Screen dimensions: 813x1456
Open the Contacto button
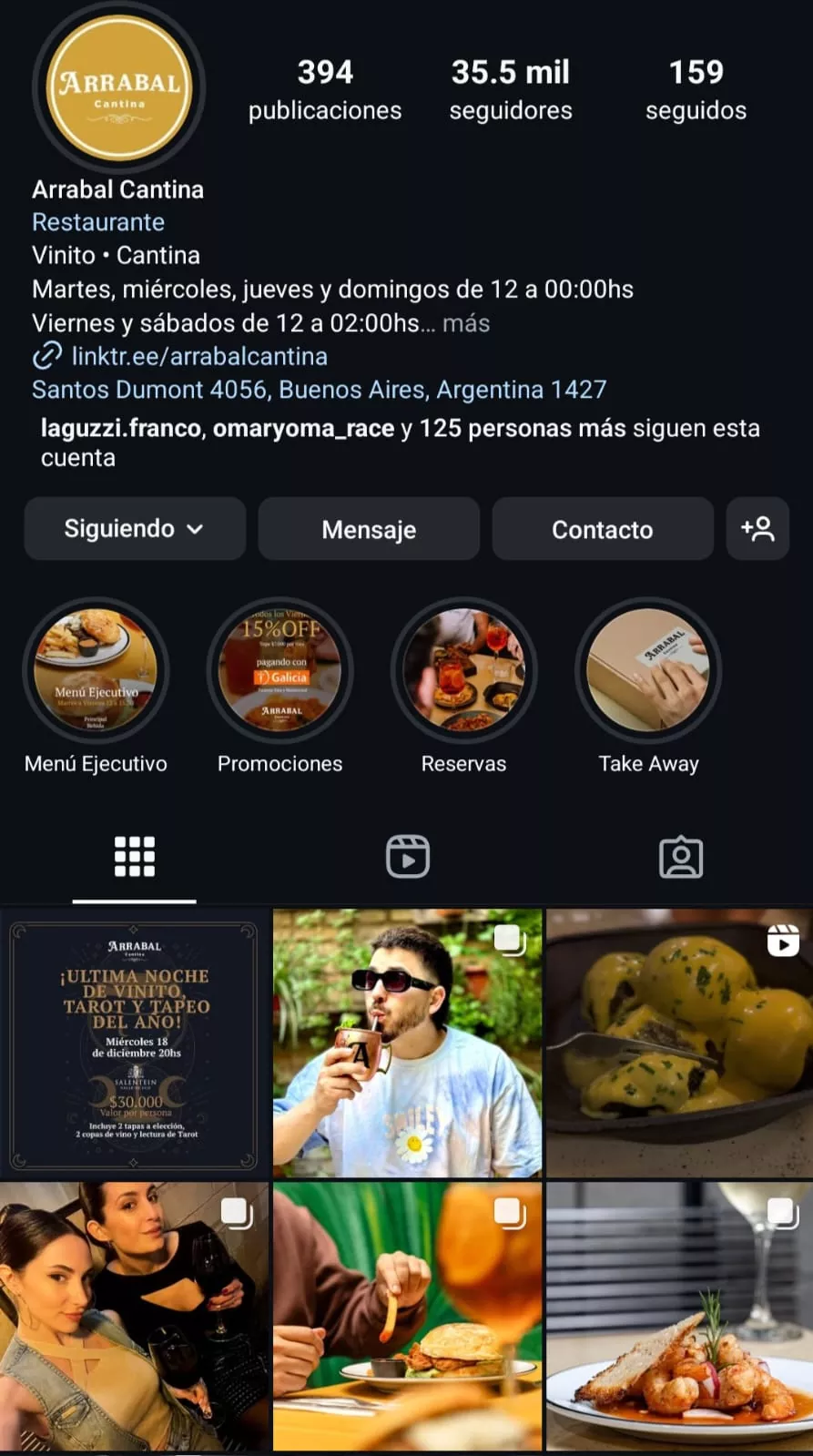(603, 529)
